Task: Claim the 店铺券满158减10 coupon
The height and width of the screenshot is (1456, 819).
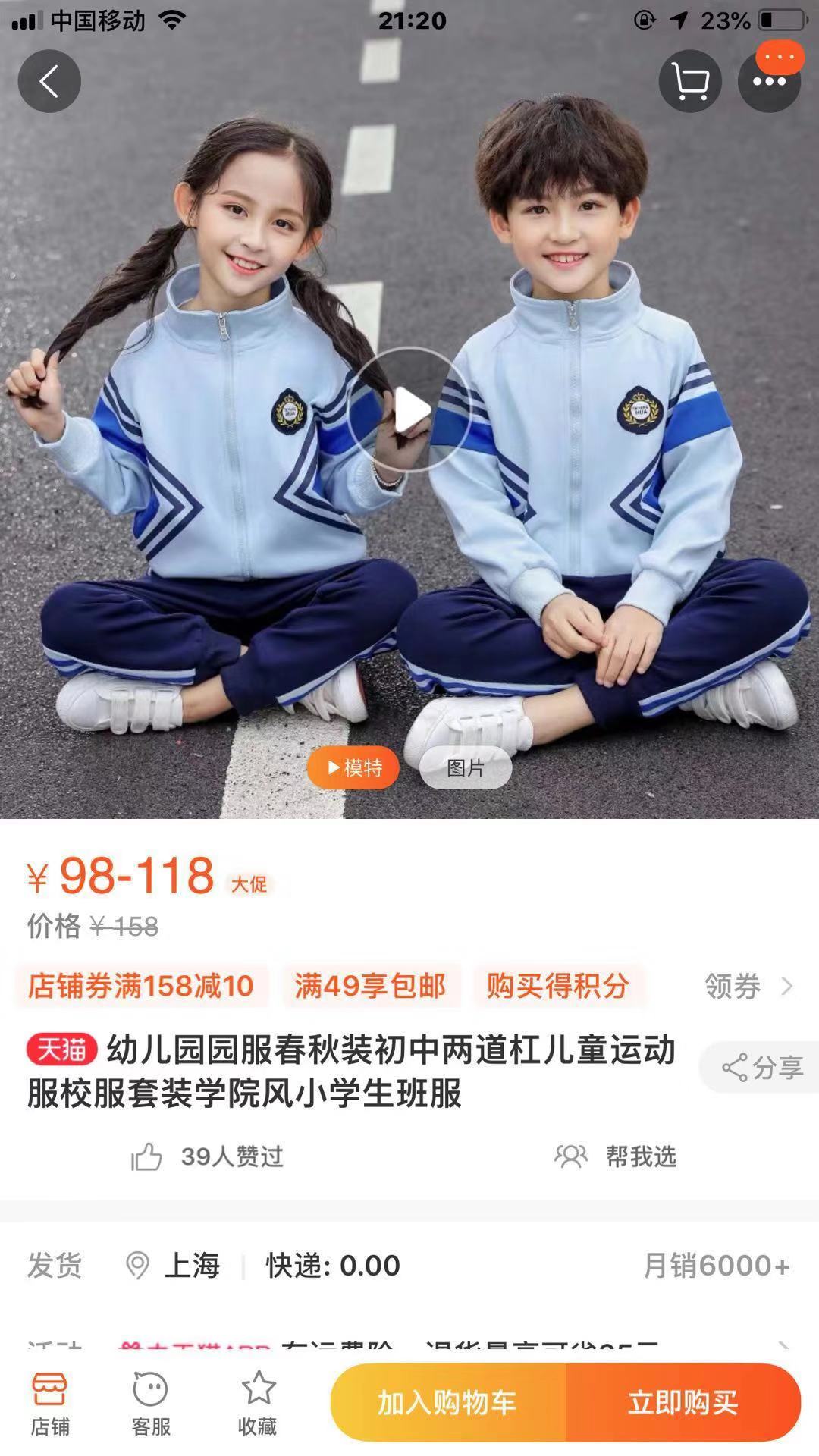Action: [141, 986]
